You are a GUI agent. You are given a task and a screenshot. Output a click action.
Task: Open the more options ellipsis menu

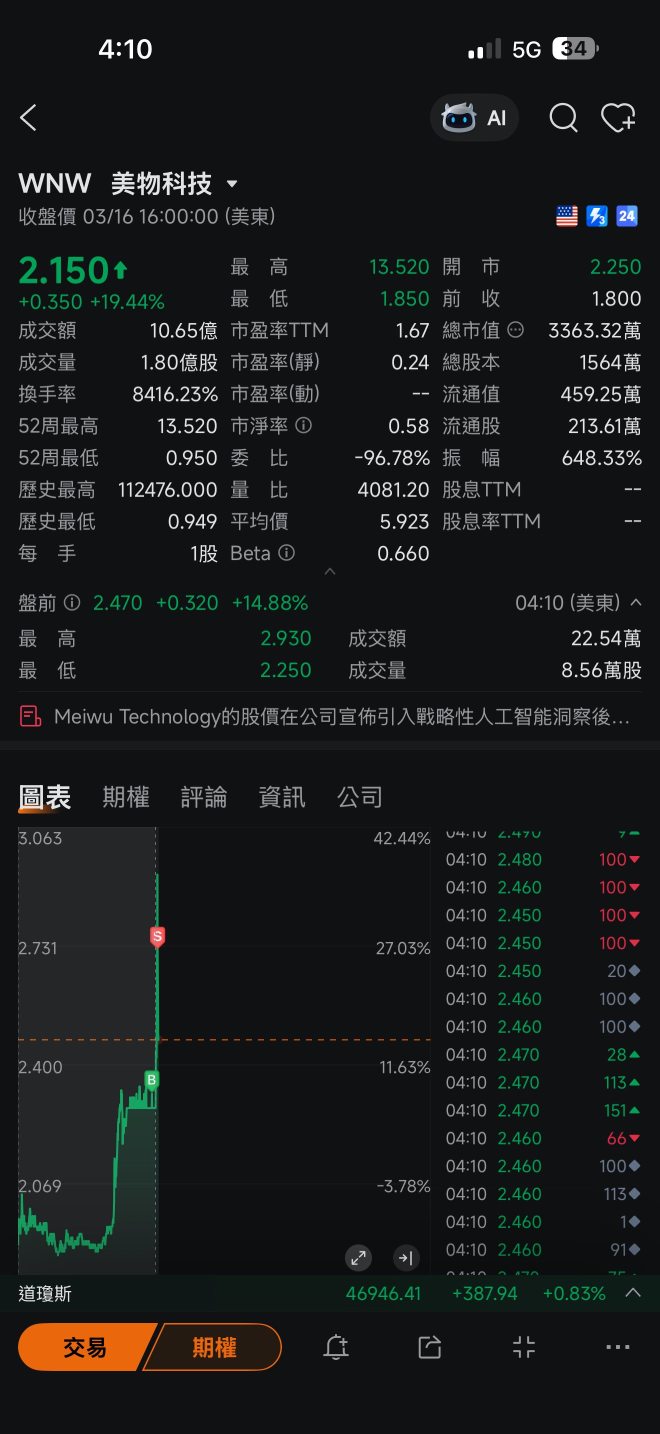pyautogui.click(x=618, y=1347)
